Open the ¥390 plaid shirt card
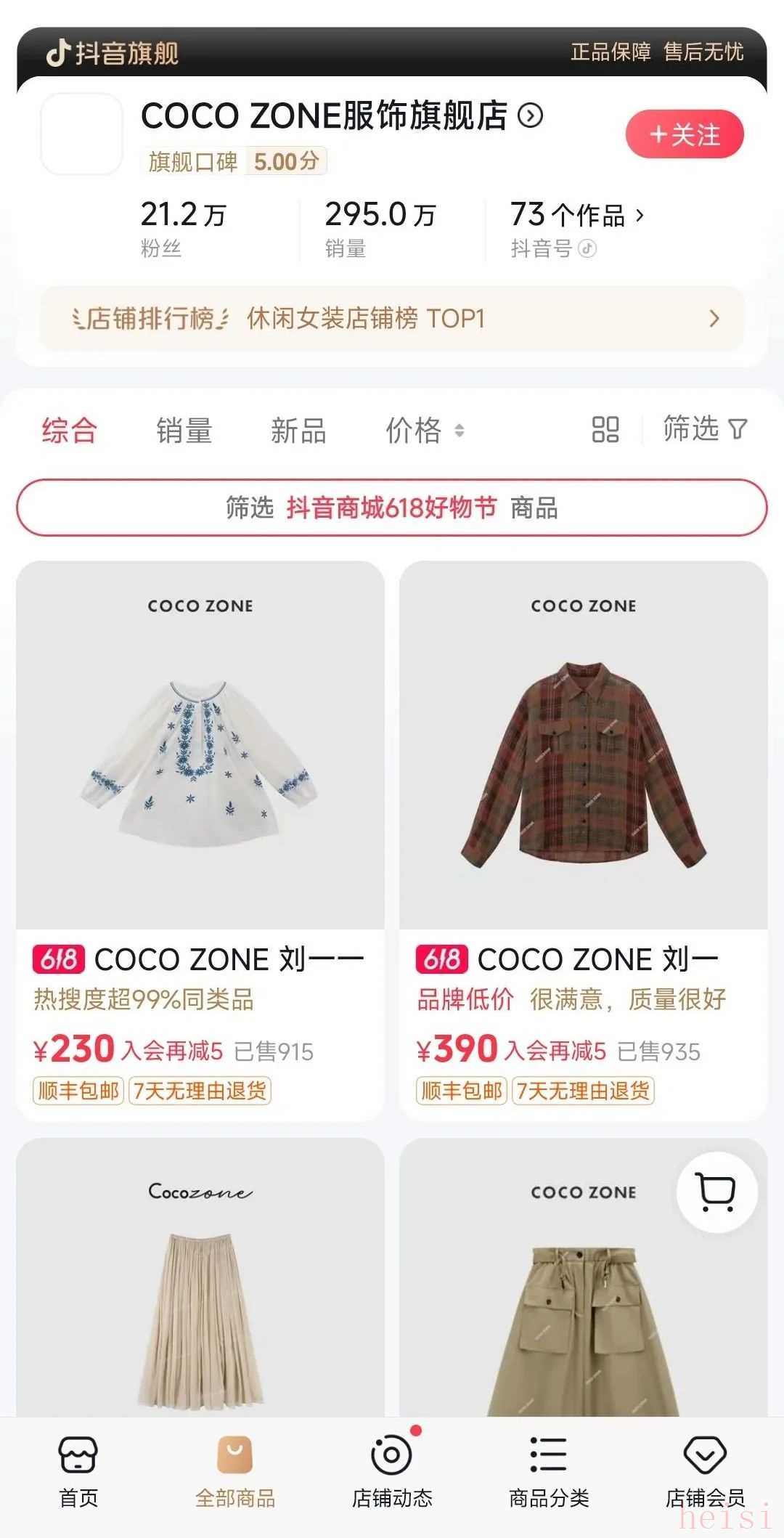This screenshot has width=784, height=1538. (x=584, y=841)
